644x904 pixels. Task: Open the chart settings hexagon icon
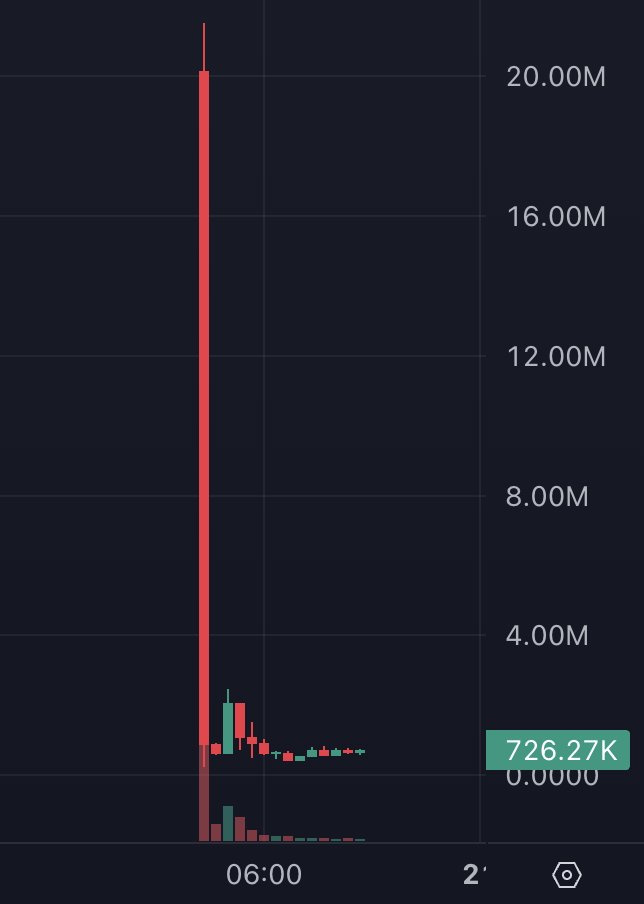point(566,875)
